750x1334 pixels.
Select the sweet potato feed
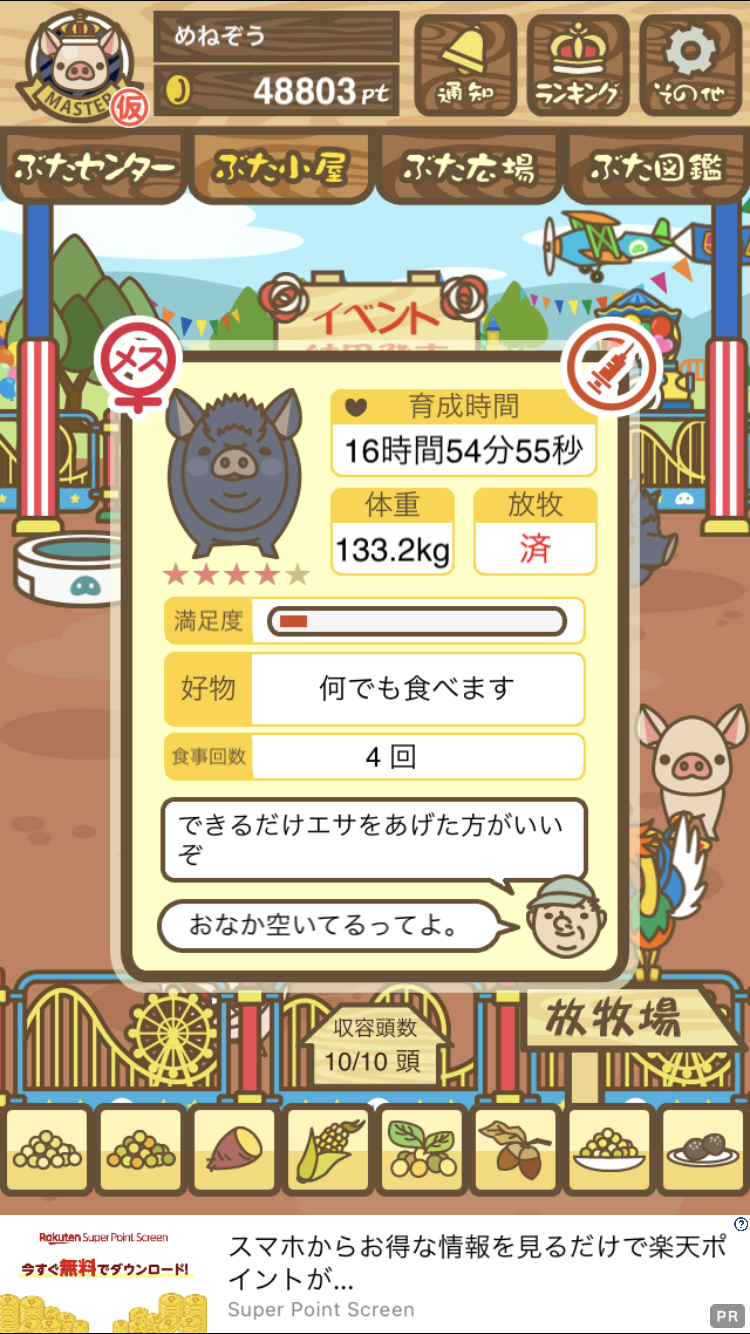(x=235, y=1151)
